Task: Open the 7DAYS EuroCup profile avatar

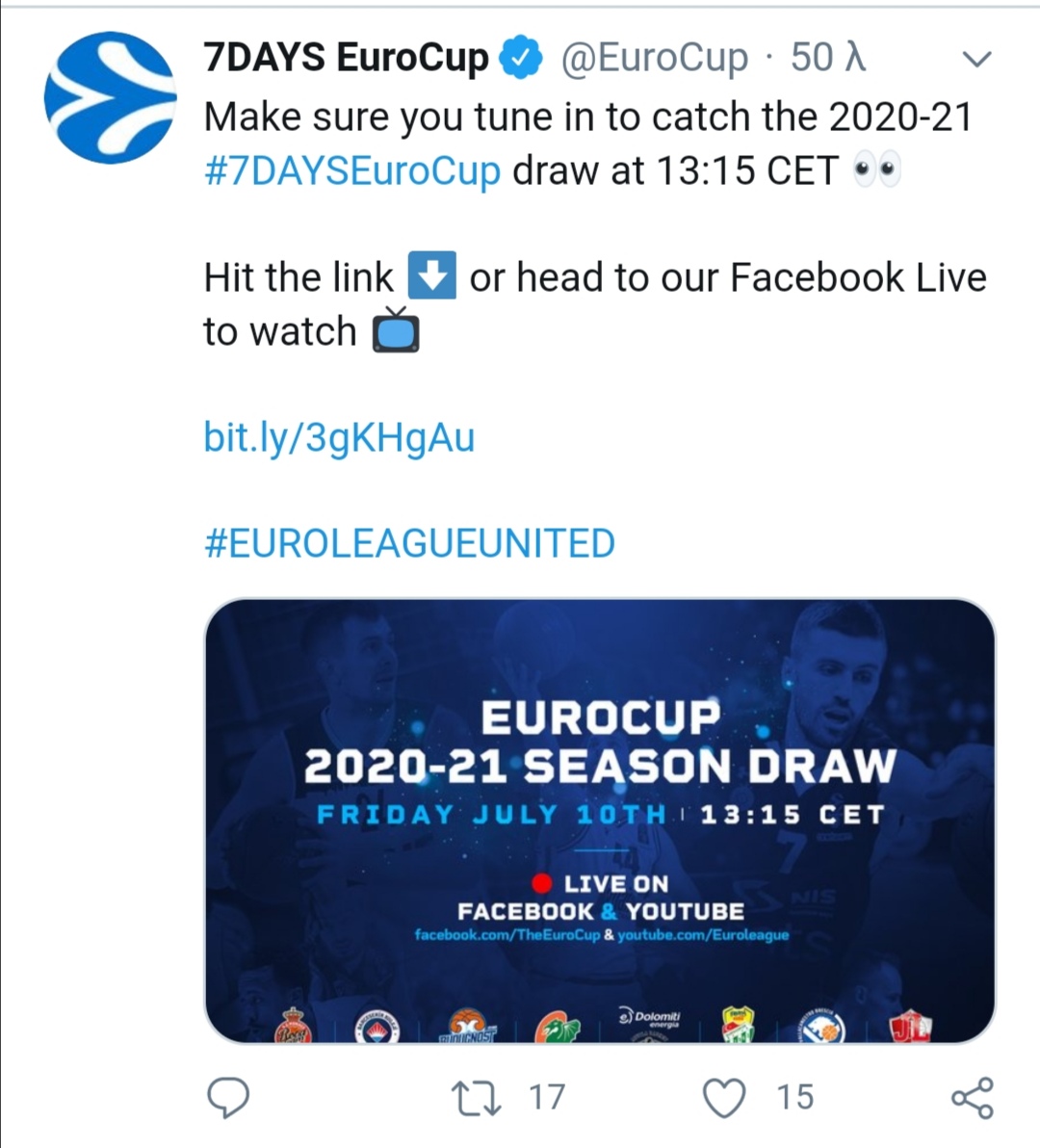Action: [x=111, y=97]
